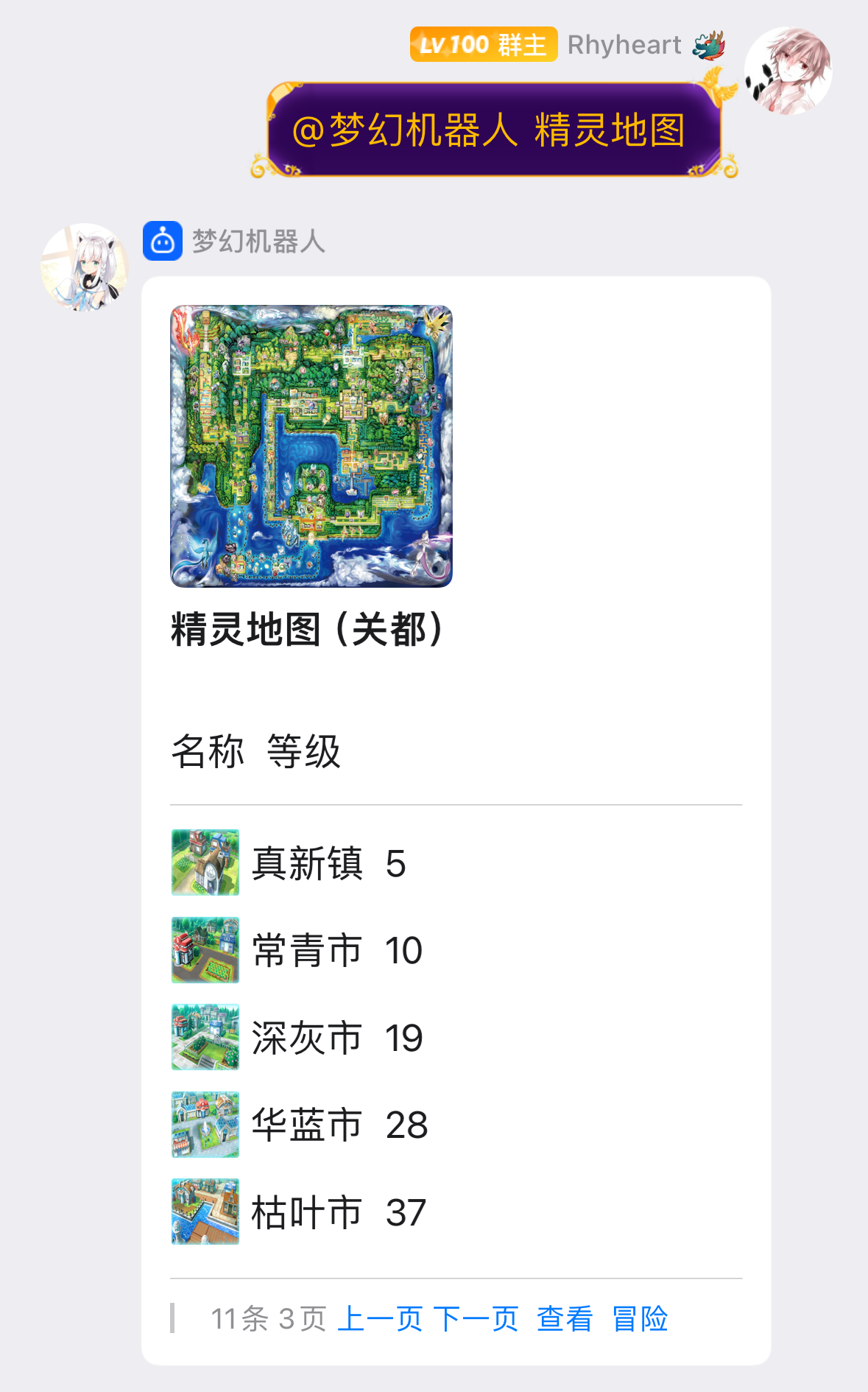Open 梦幻机器人 bot avatar
Image resolution: width=868 pixels, height=1392 pixels.
[x=85, y=267]
